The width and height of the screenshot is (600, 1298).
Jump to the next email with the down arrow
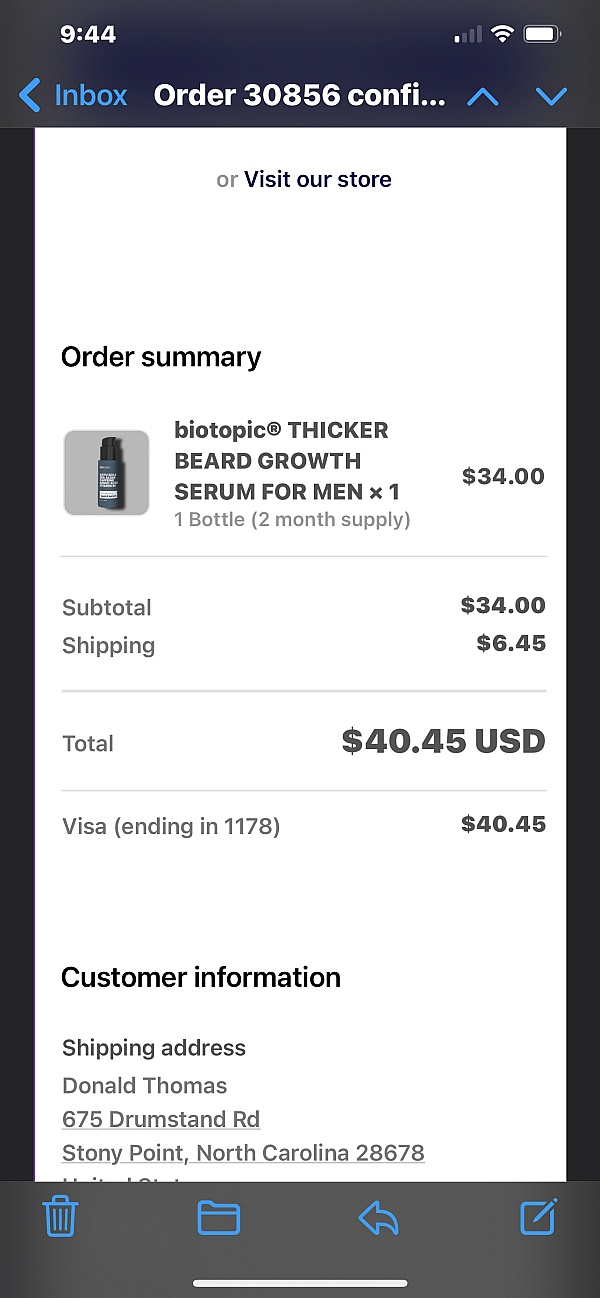[x=551, y=97]
